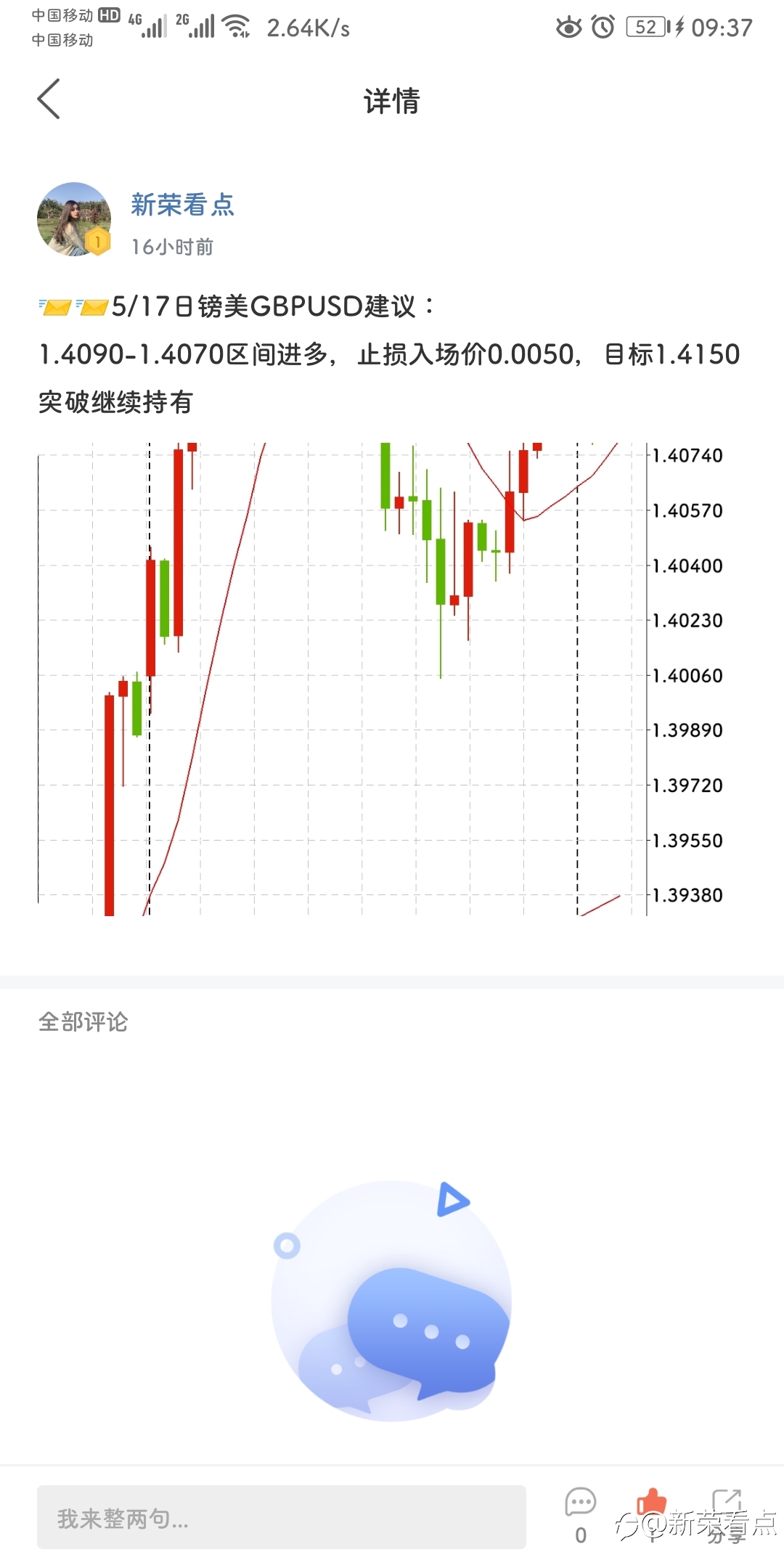Share this post via 分享 icon
The width and height of the screenshot is (784, 1568).
click(x=726, y=1501)
